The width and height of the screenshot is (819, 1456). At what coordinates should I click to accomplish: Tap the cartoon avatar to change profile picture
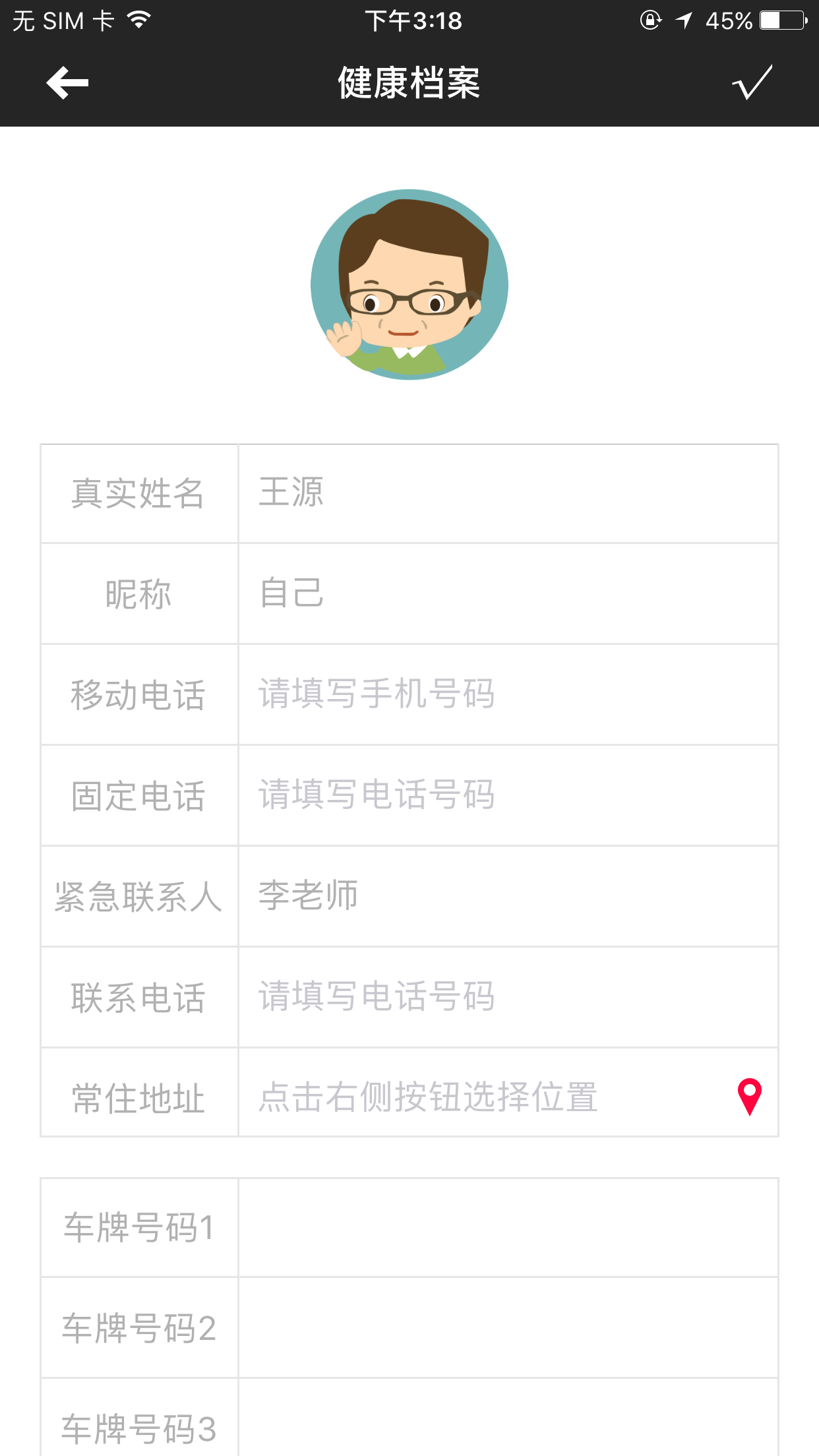409,285
